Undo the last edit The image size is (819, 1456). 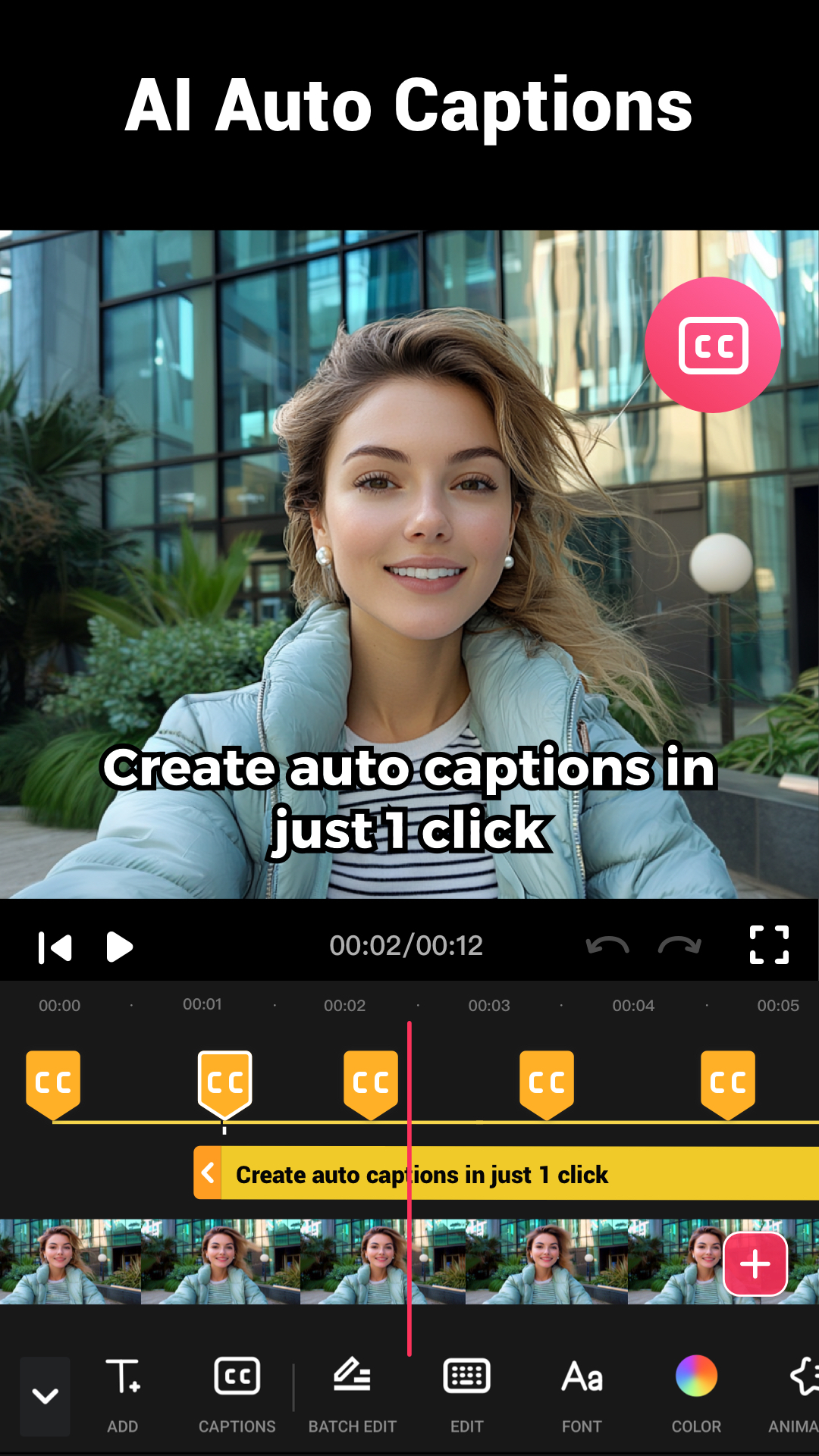(x=607, y=946)
